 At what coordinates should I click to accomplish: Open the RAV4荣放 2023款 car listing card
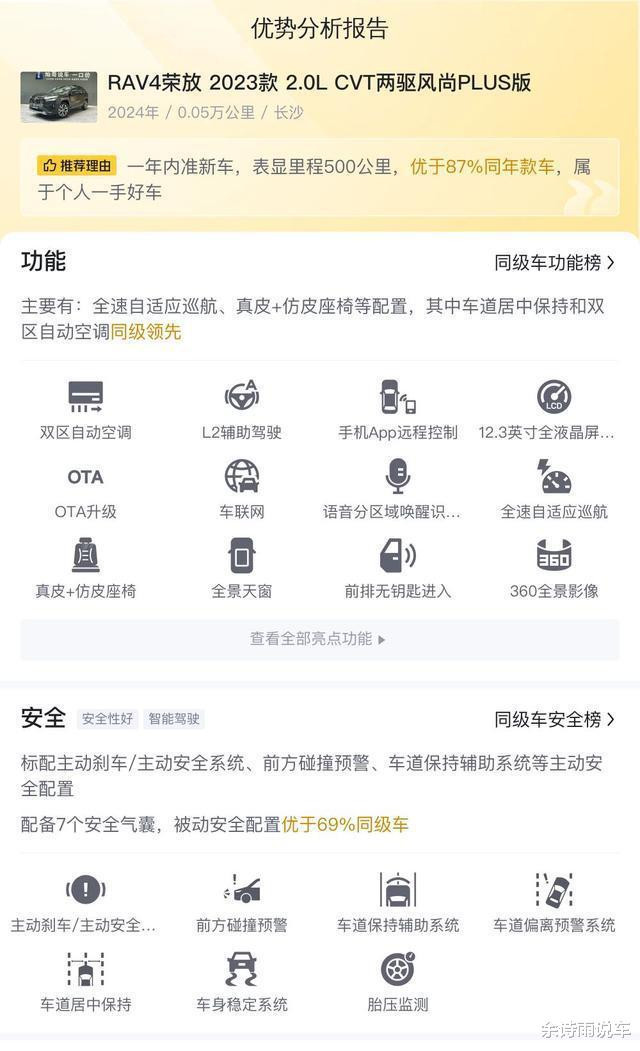[x=320, y=97]
